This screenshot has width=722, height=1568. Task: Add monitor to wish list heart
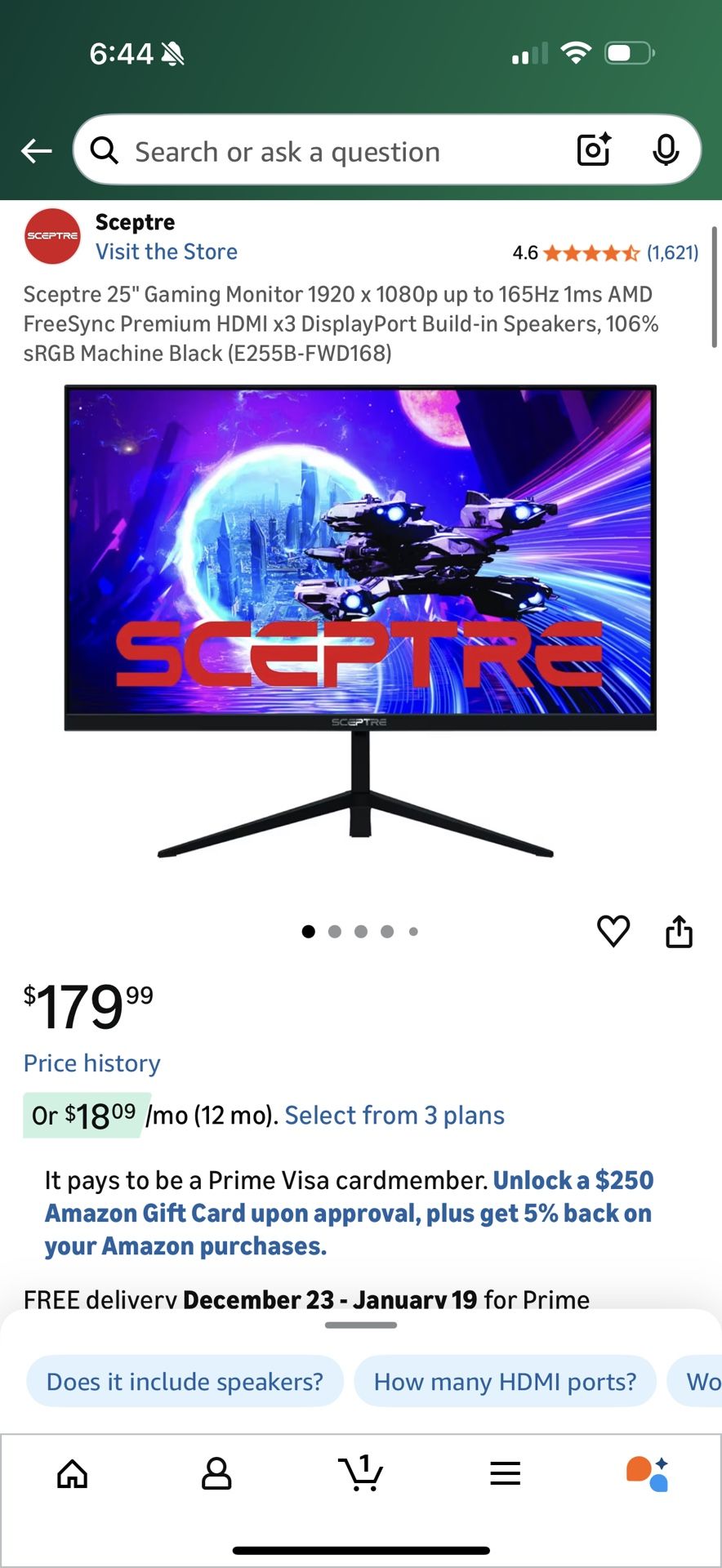(x=613, y=931)
